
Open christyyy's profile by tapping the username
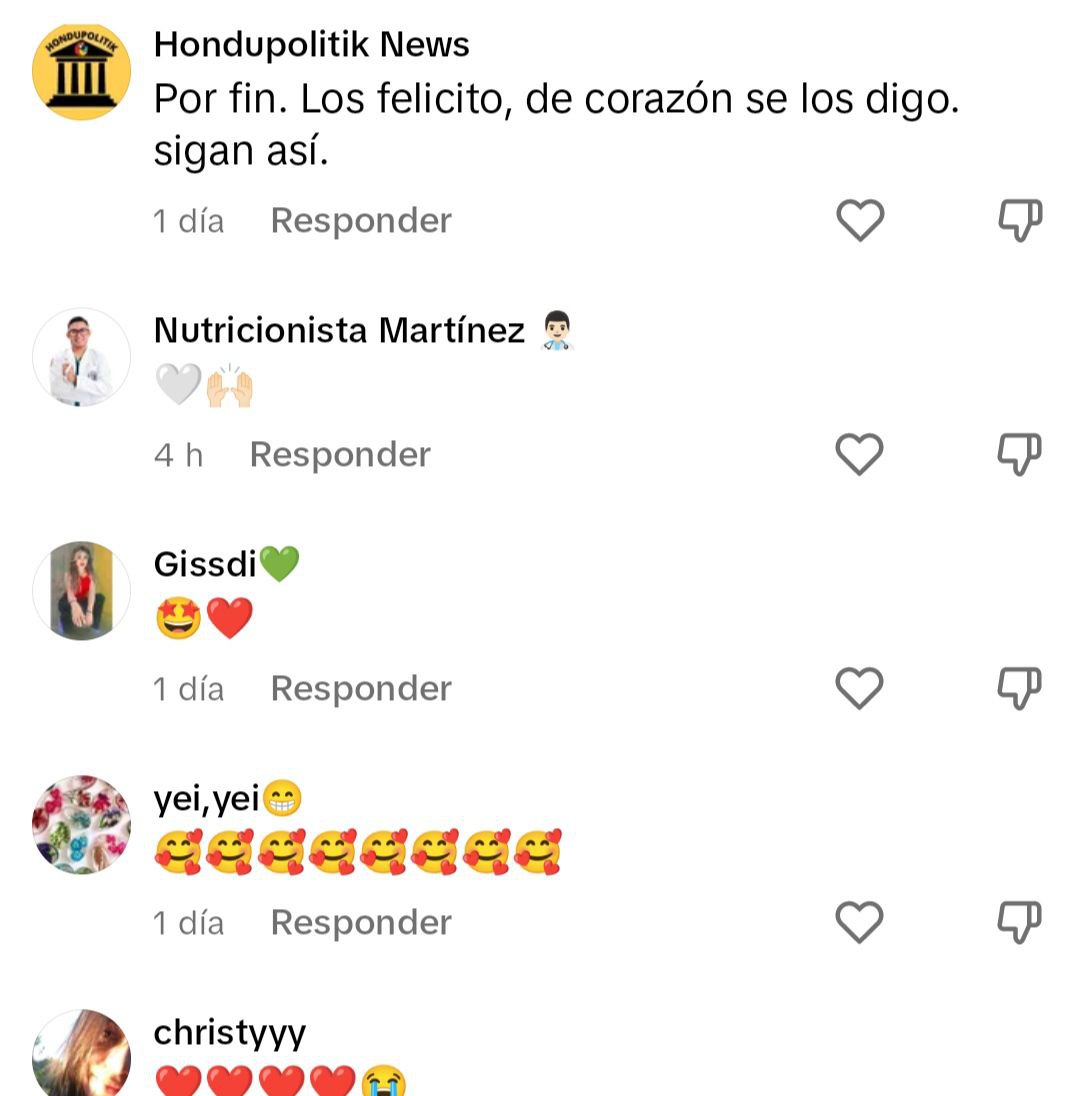pyautogui.click(x=231, y=1033)
